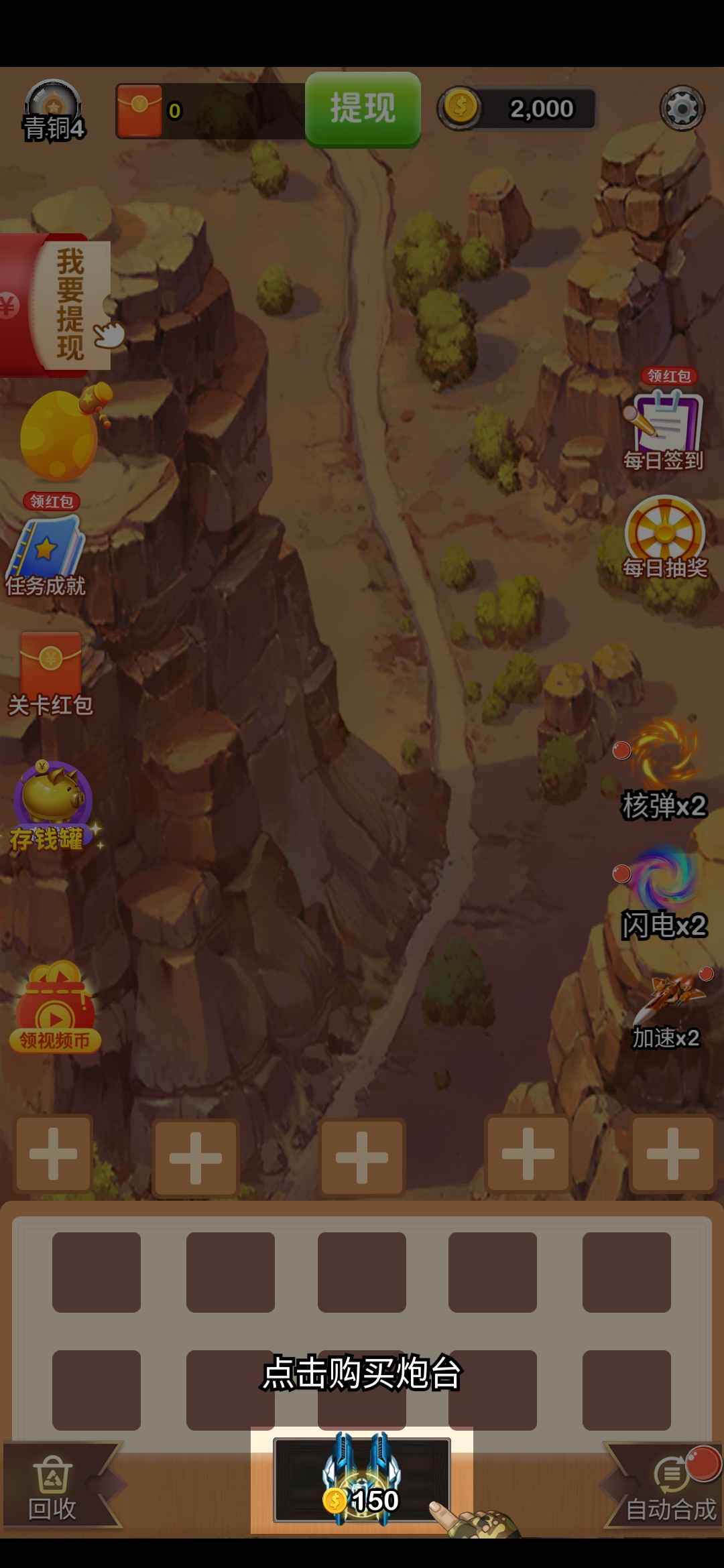Tap the 回收 recycle button
The image size is (724, 1568).
pos(54,1488)
